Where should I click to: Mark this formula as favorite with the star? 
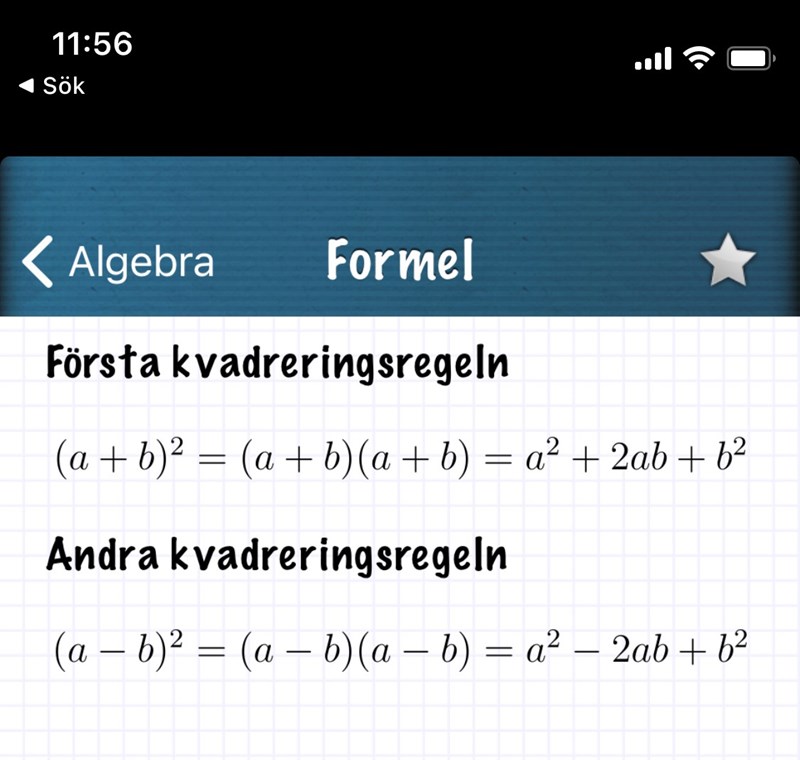click(728, 263)
